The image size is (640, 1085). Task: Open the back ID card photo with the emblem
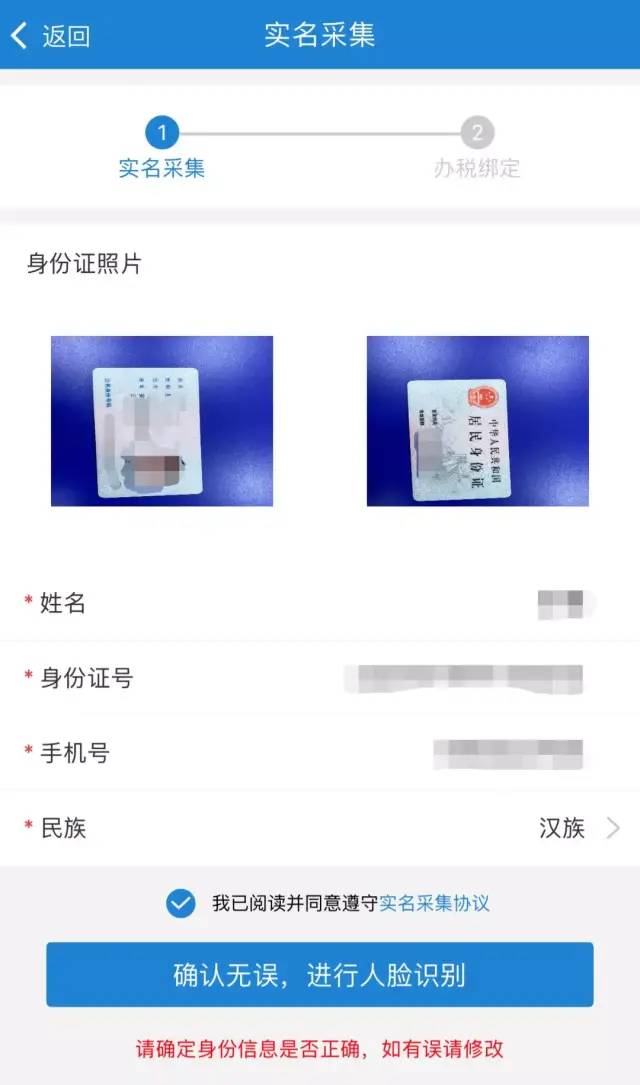[x=477, y=421]
